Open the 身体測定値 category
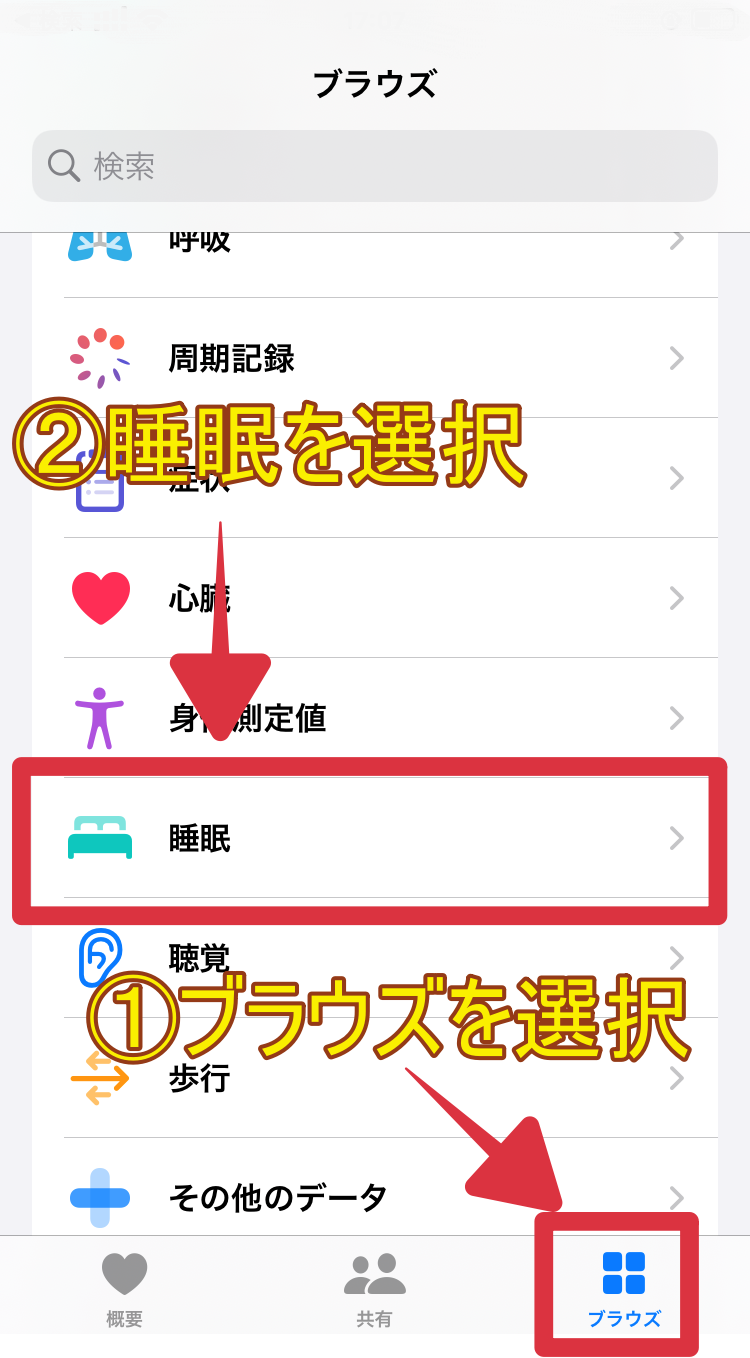The image size is (750, 1358). [x=375, y=718]
